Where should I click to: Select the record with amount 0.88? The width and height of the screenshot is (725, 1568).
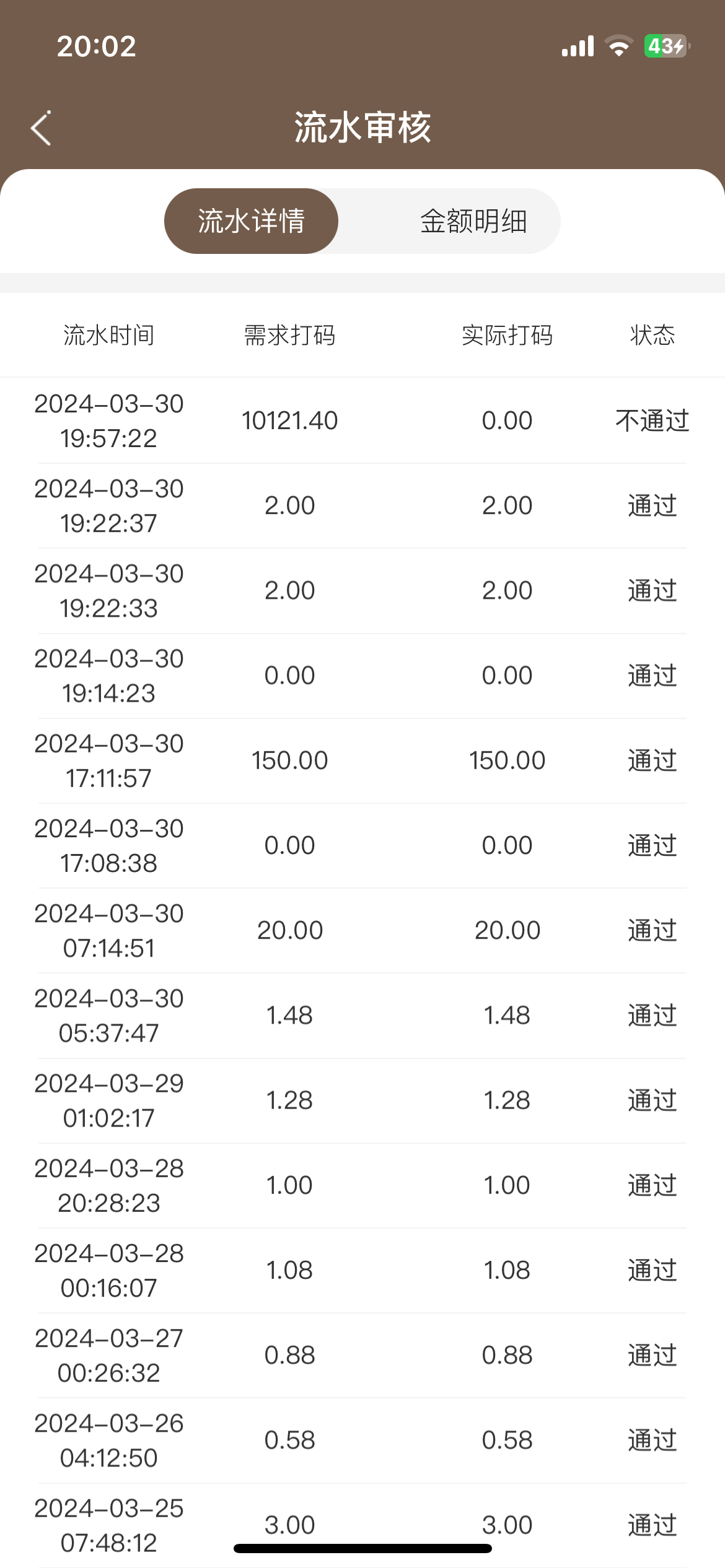pos(290,1355)
